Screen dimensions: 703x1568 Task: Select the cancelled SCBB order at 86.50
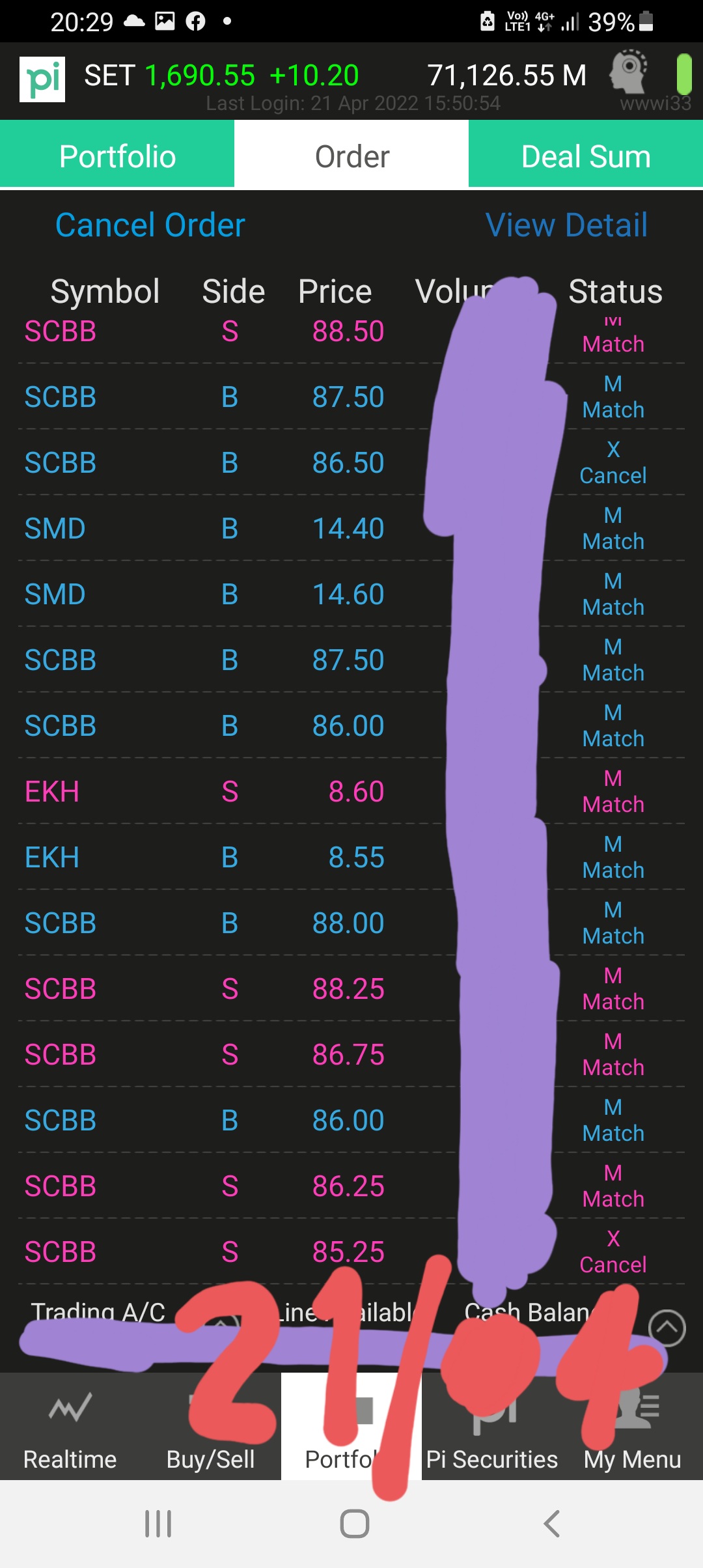351,462
